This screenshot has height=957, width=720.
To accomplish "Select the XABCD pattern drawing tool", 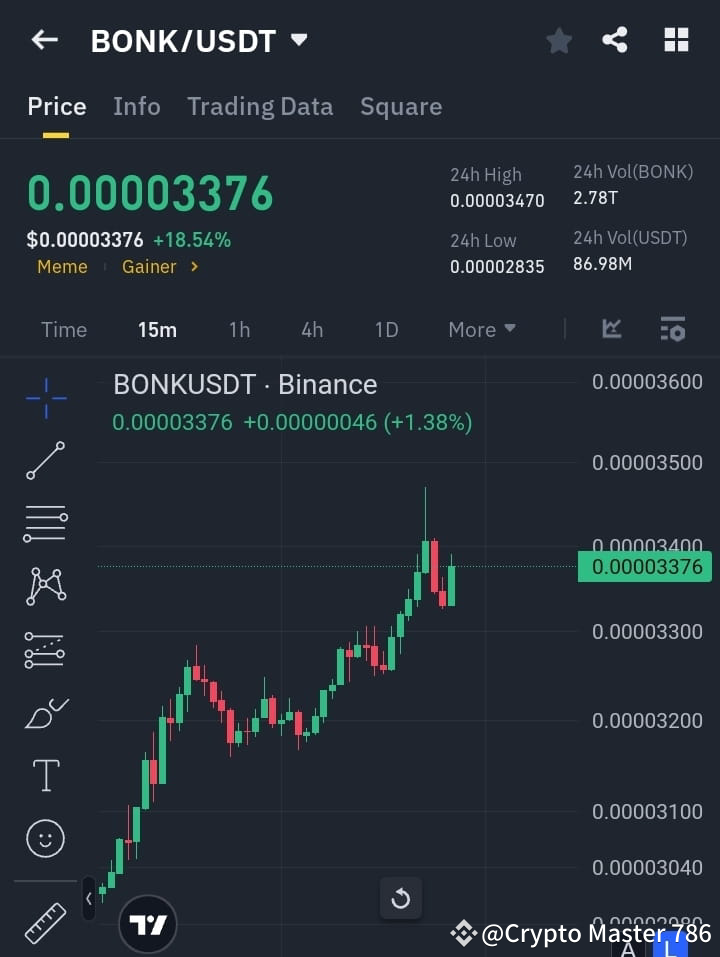I will (45, 587).
